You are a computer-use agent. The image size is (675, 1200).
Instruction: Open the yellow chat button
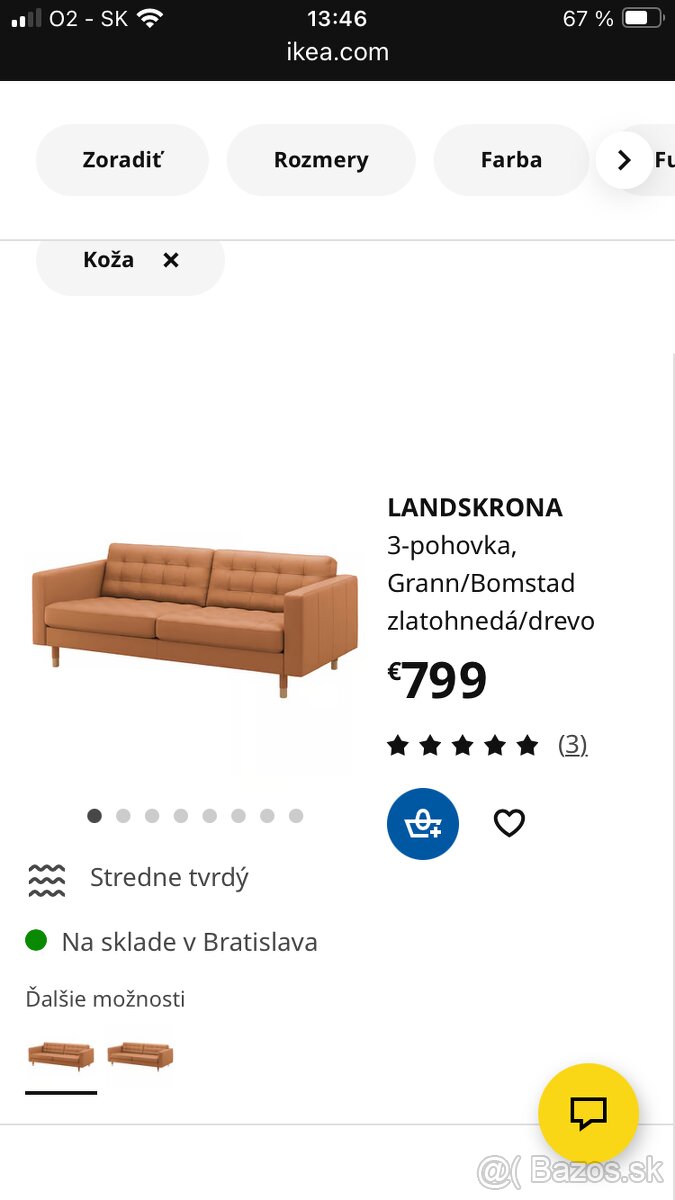pos(588,1113)
